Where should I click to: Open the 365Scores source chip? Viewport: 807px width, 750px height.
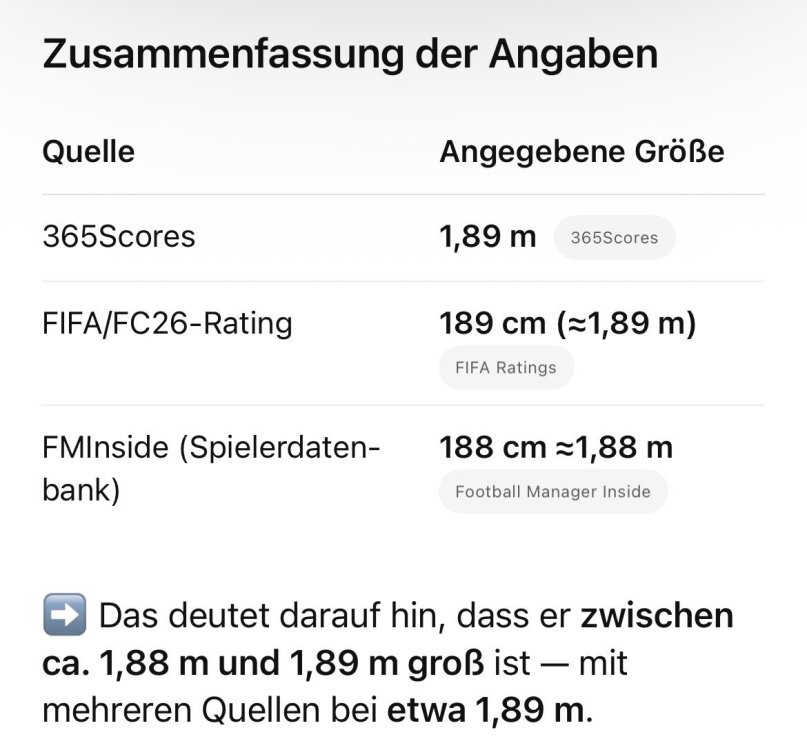614,238
